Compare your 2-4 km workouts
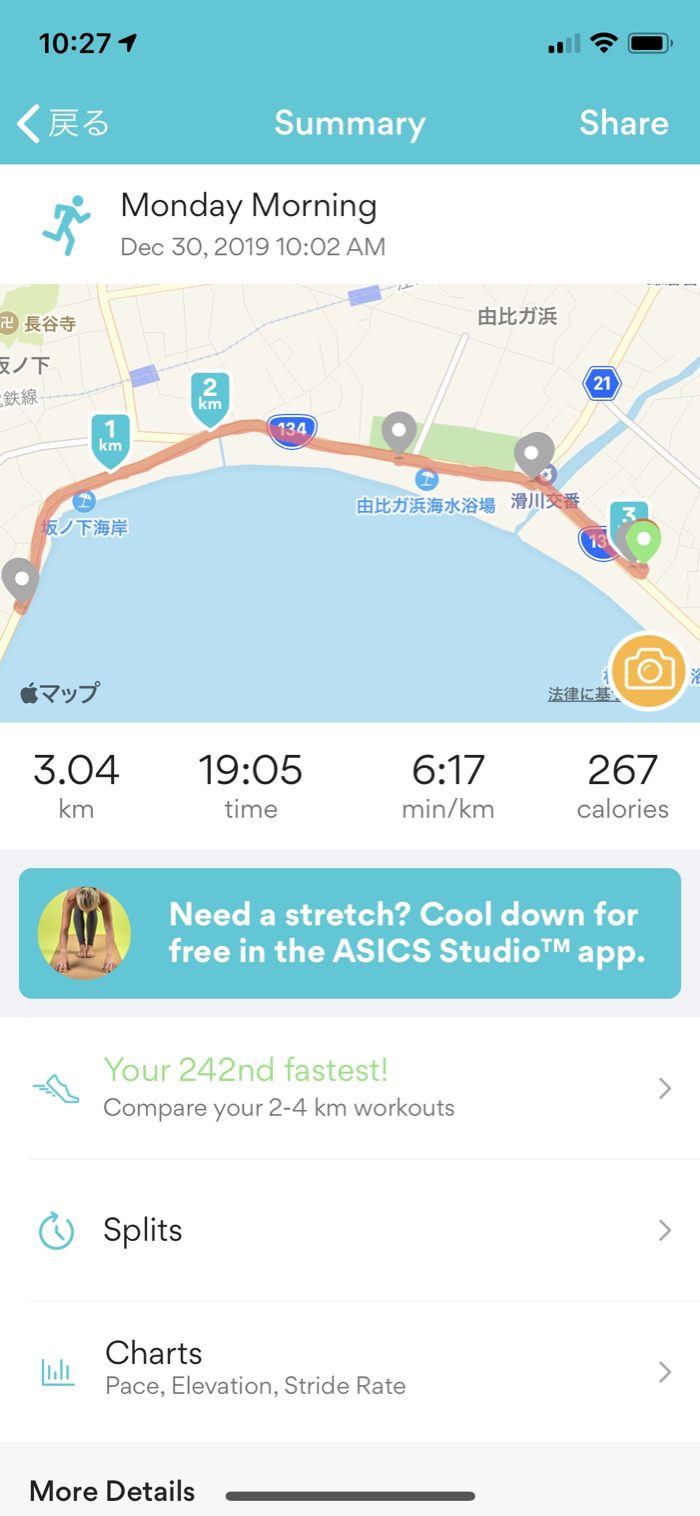Screen dimensions: 700x1516 click(x=350, y=1088)
